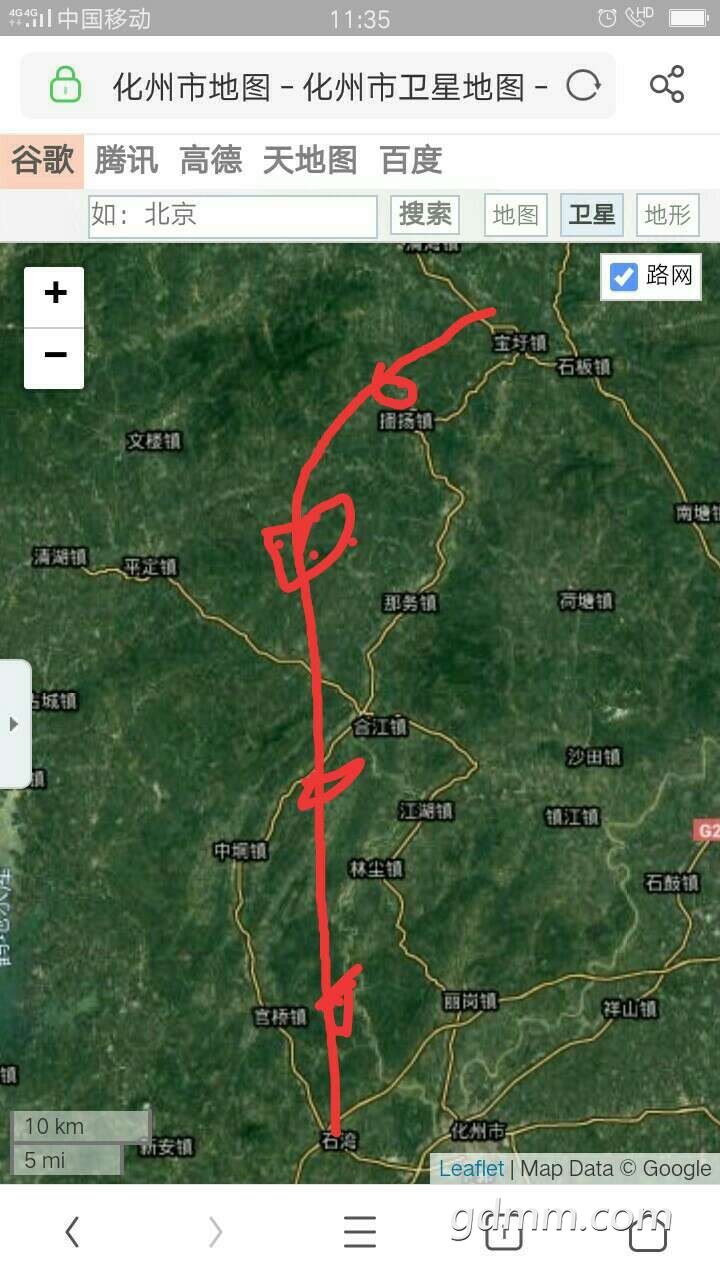This screenshot has height=1280, width=720.
Task: Tap the address bar URL field
Action: click(x=330, y=87)
